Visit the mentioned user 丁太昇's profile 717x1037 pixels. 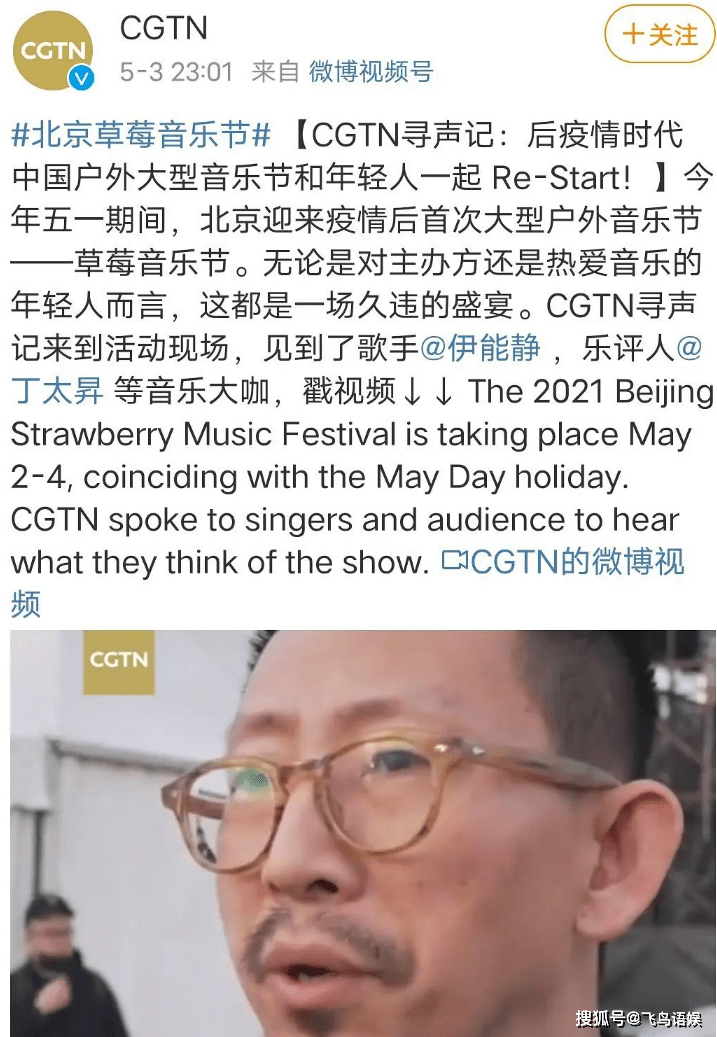coord(58,390)
